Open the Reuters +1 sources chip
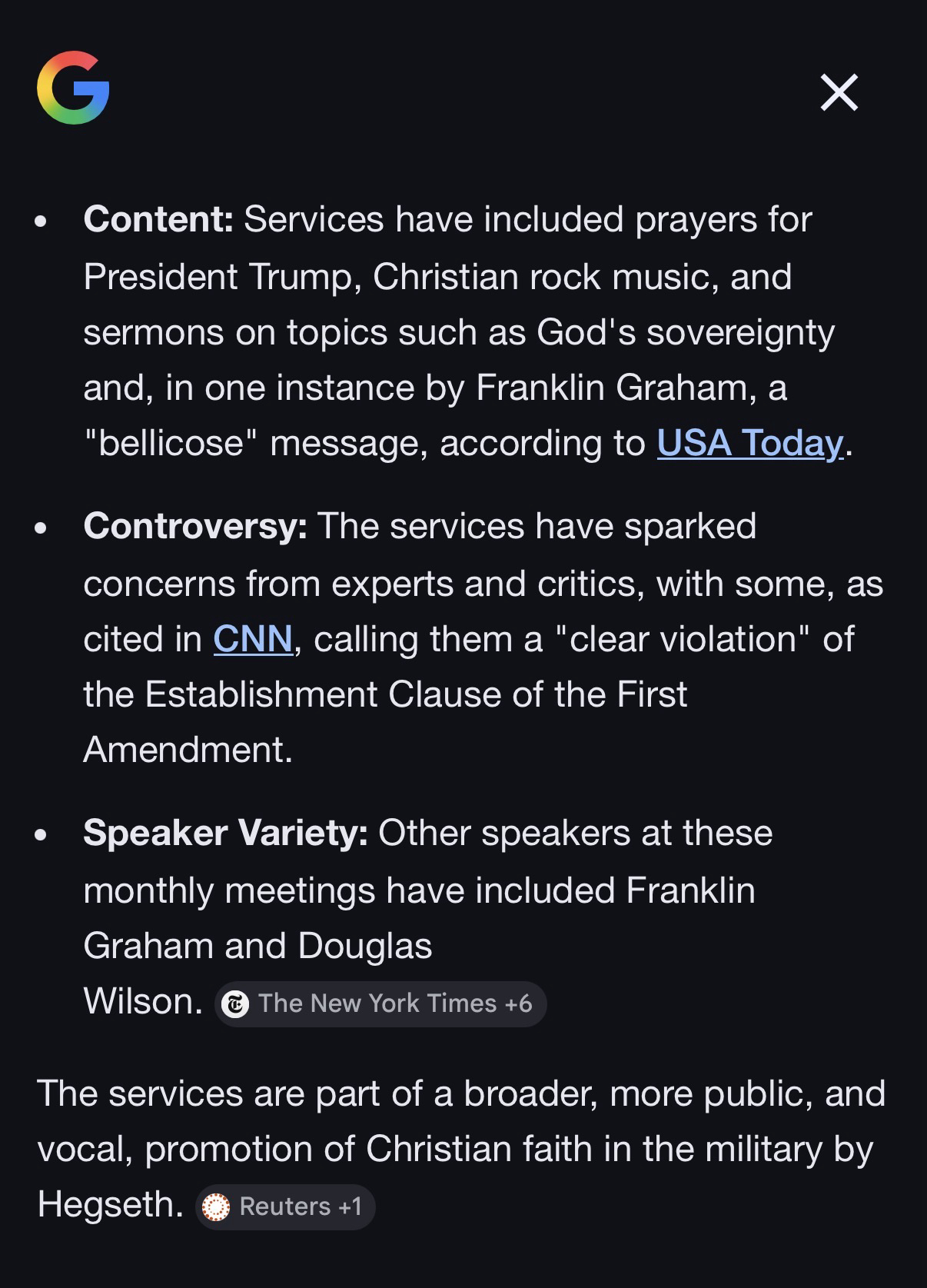Image resolution: width=927 pixels, height=1288 pixels. [285, 1206]
